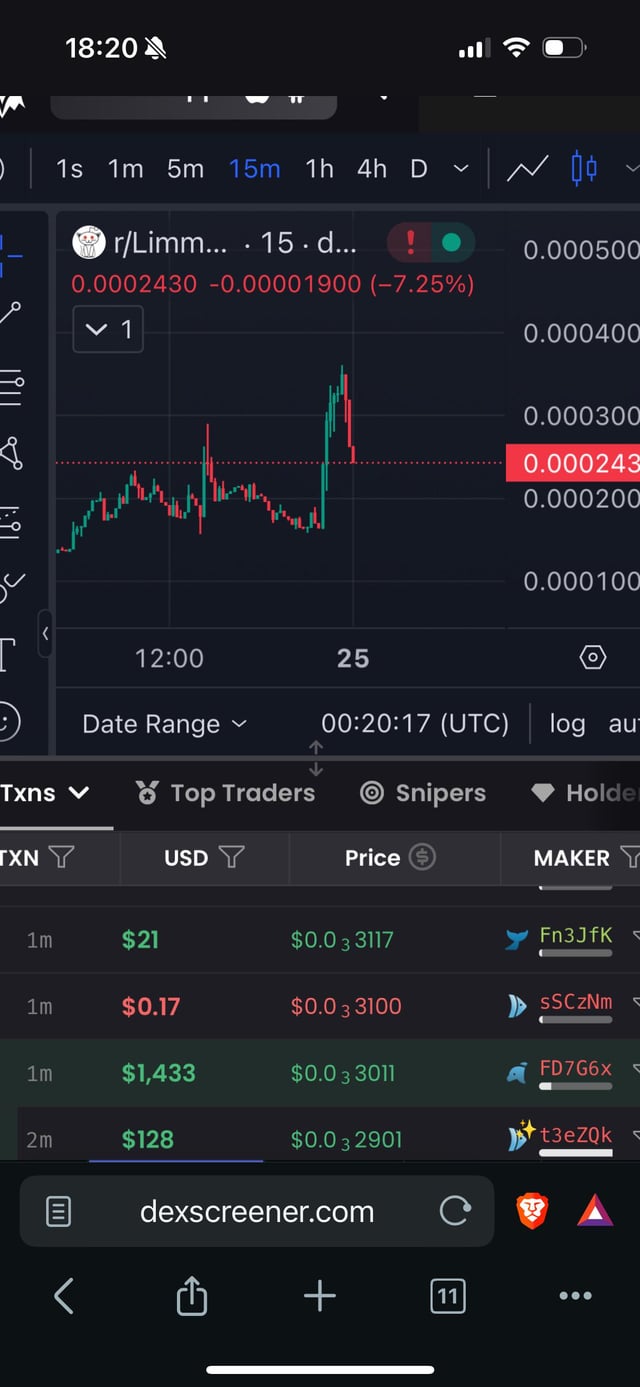640x1387 pixels.
Task: Open the Date Range dropdown
Action: click(x=164, y=724)
